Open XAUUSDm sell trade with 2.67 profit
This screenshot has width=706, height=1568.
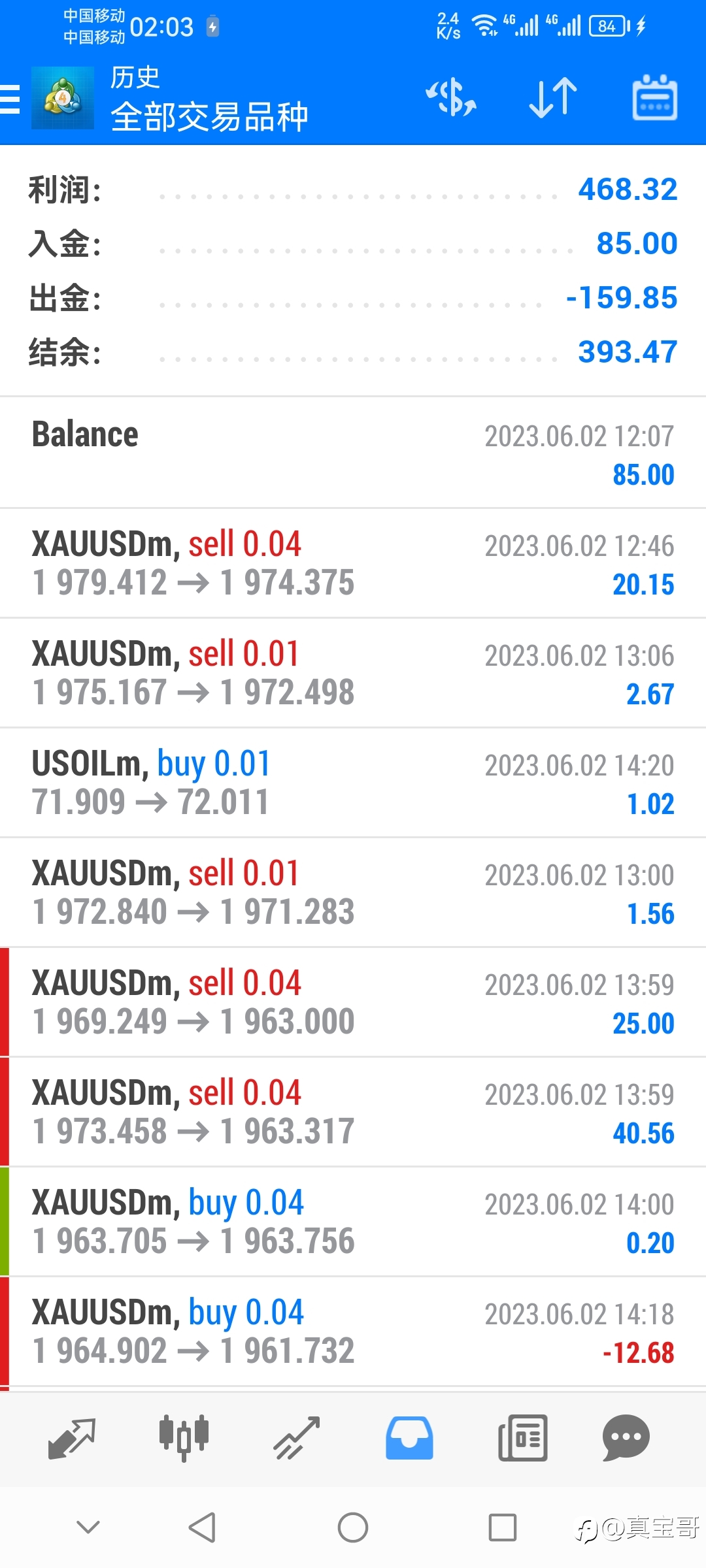pyautogui.click(x=353, y=673)
